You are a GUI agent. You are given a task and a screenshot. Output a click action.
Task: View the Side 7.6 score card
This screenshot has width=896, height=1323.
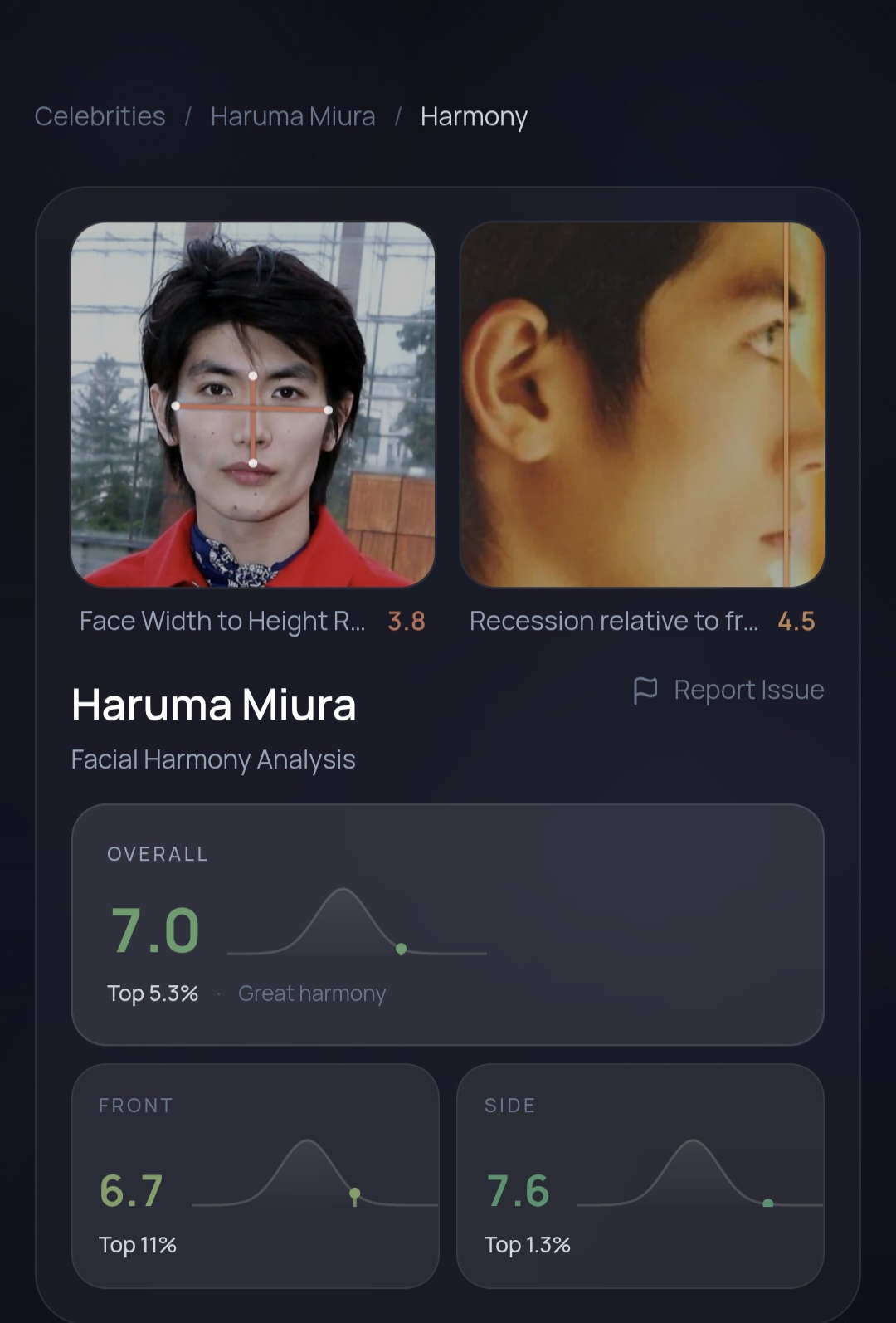click(640, 1175)
